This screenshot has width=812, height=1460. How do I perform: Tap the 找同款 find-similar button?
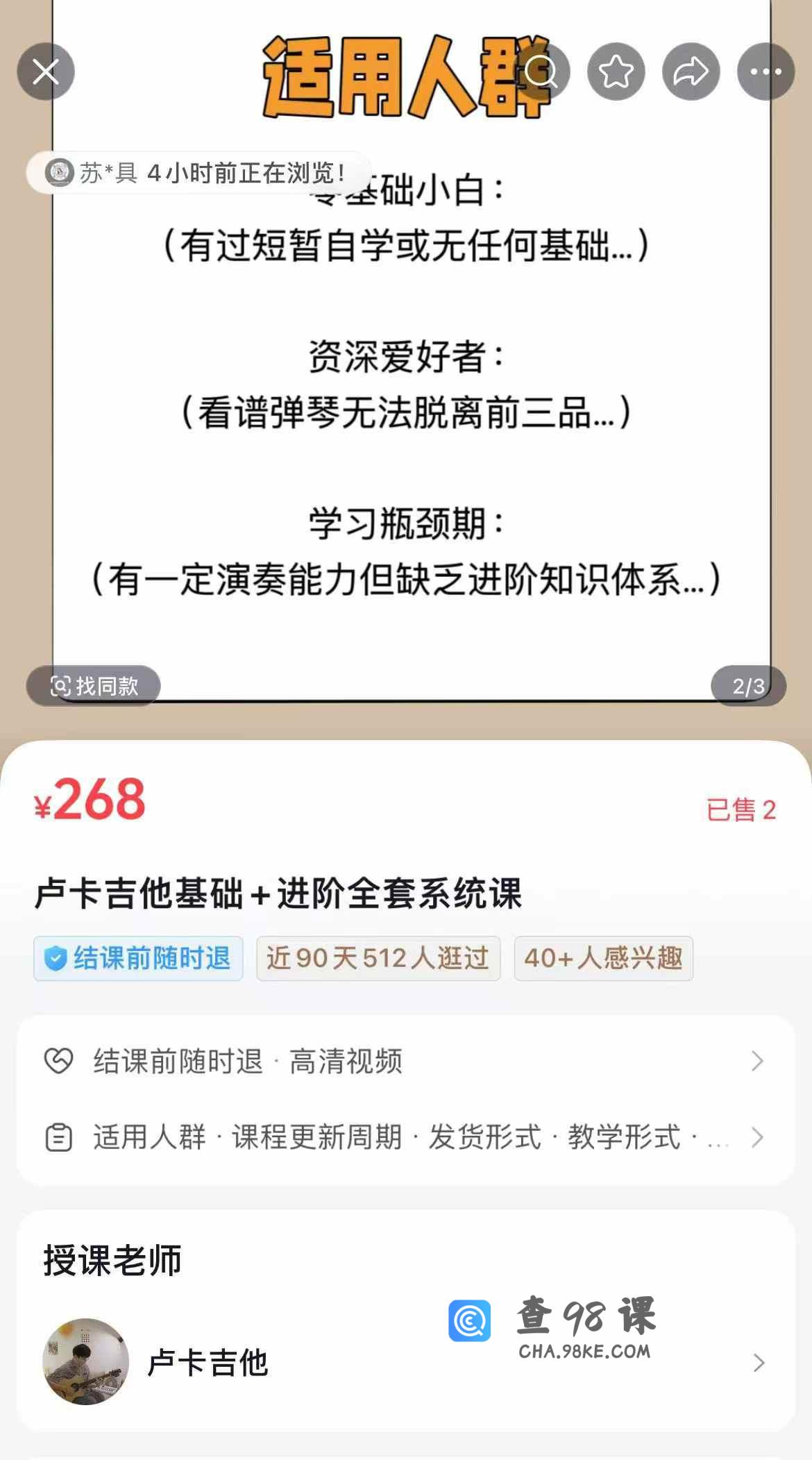click(94, 686)
